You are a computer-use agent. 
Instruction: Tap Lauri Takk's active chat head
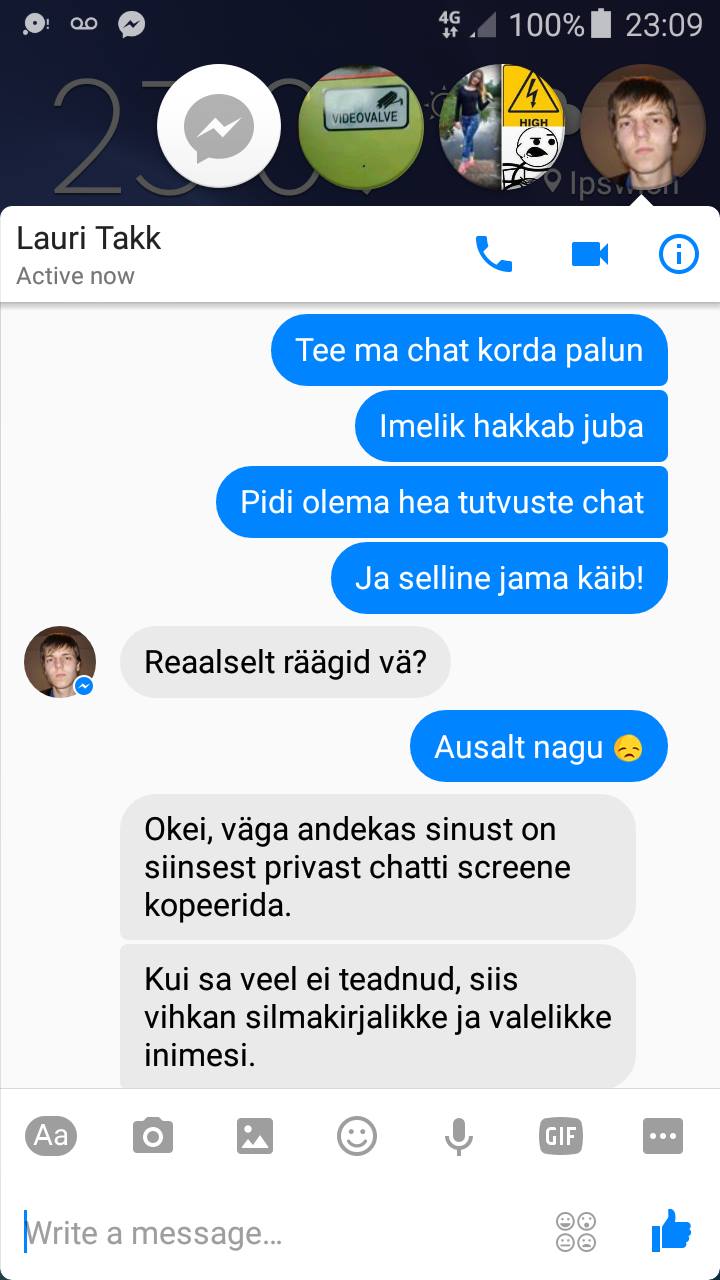point(643,127)
